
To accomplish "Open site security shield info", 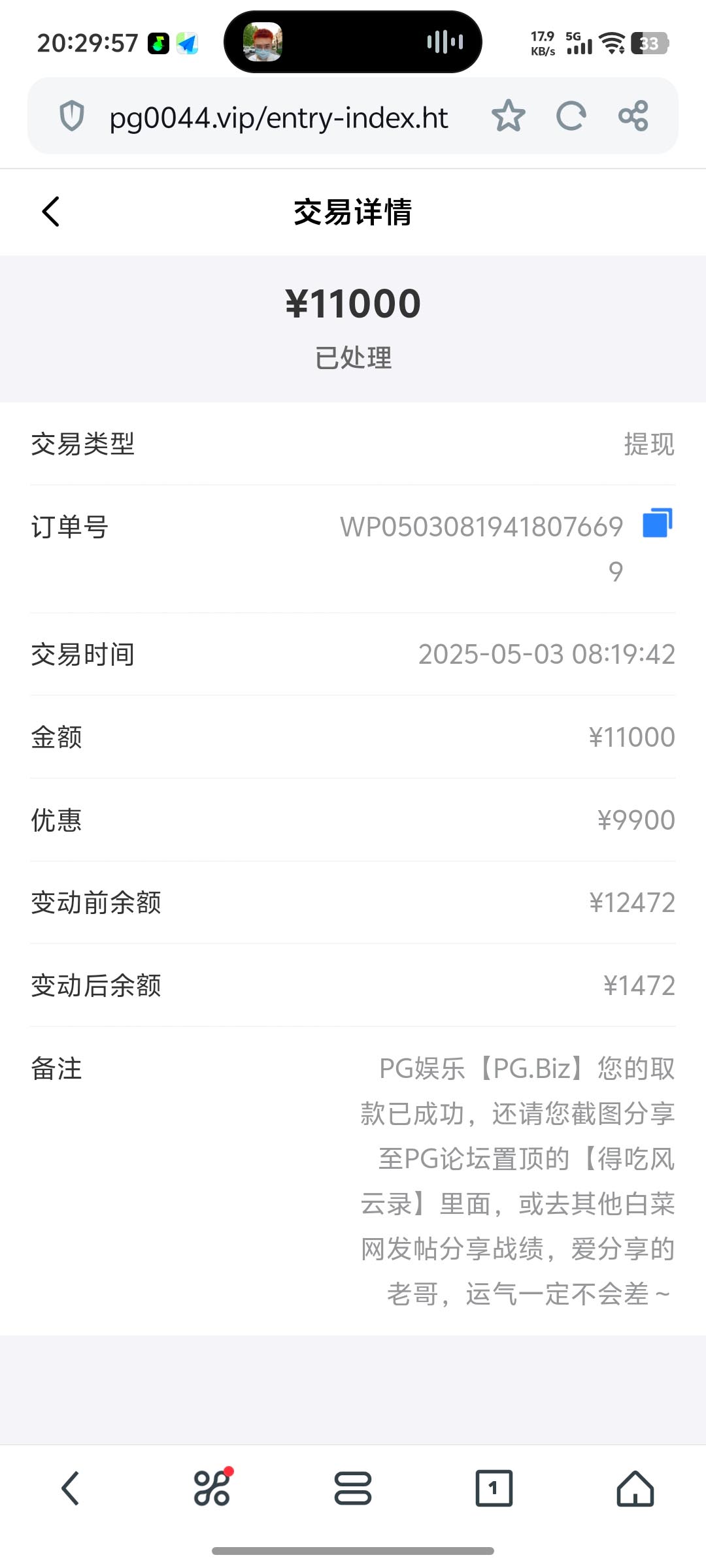I will (x=72, y=116).
